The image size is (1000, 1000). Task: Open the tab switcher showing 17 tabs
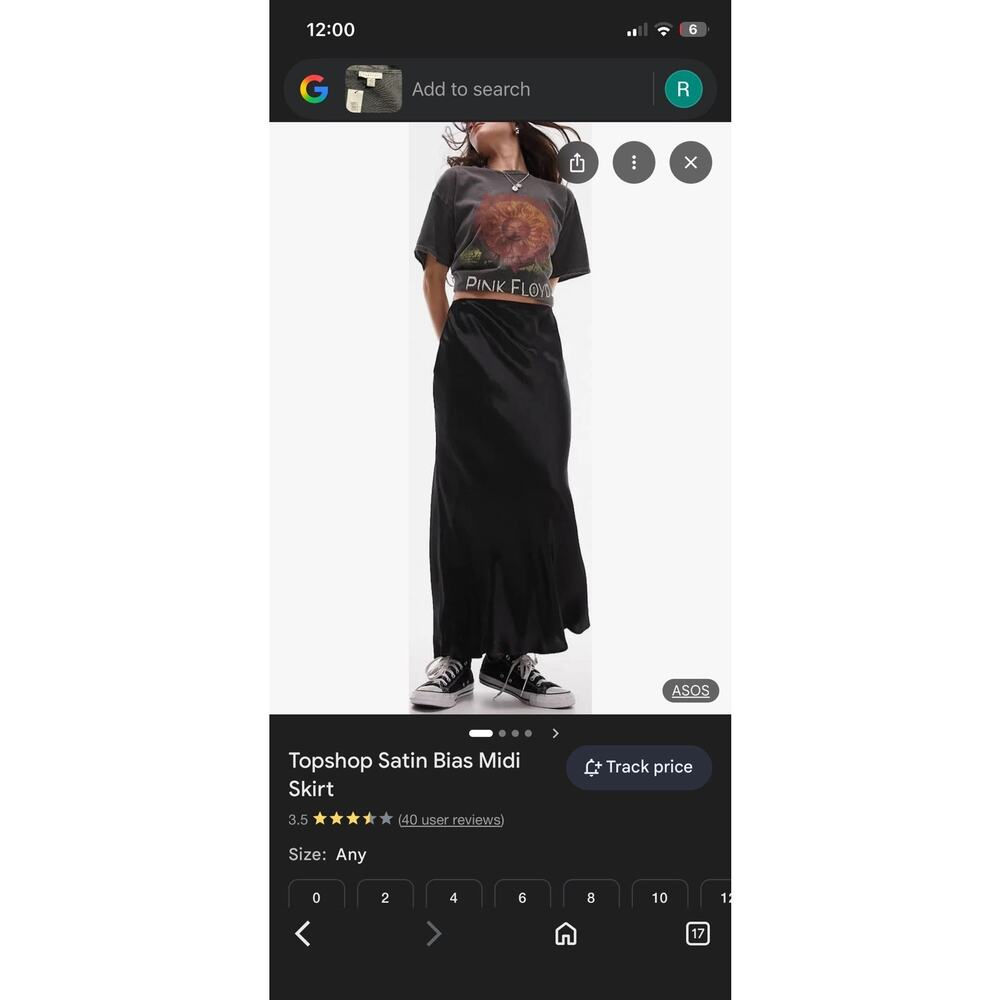coord(697,934)
